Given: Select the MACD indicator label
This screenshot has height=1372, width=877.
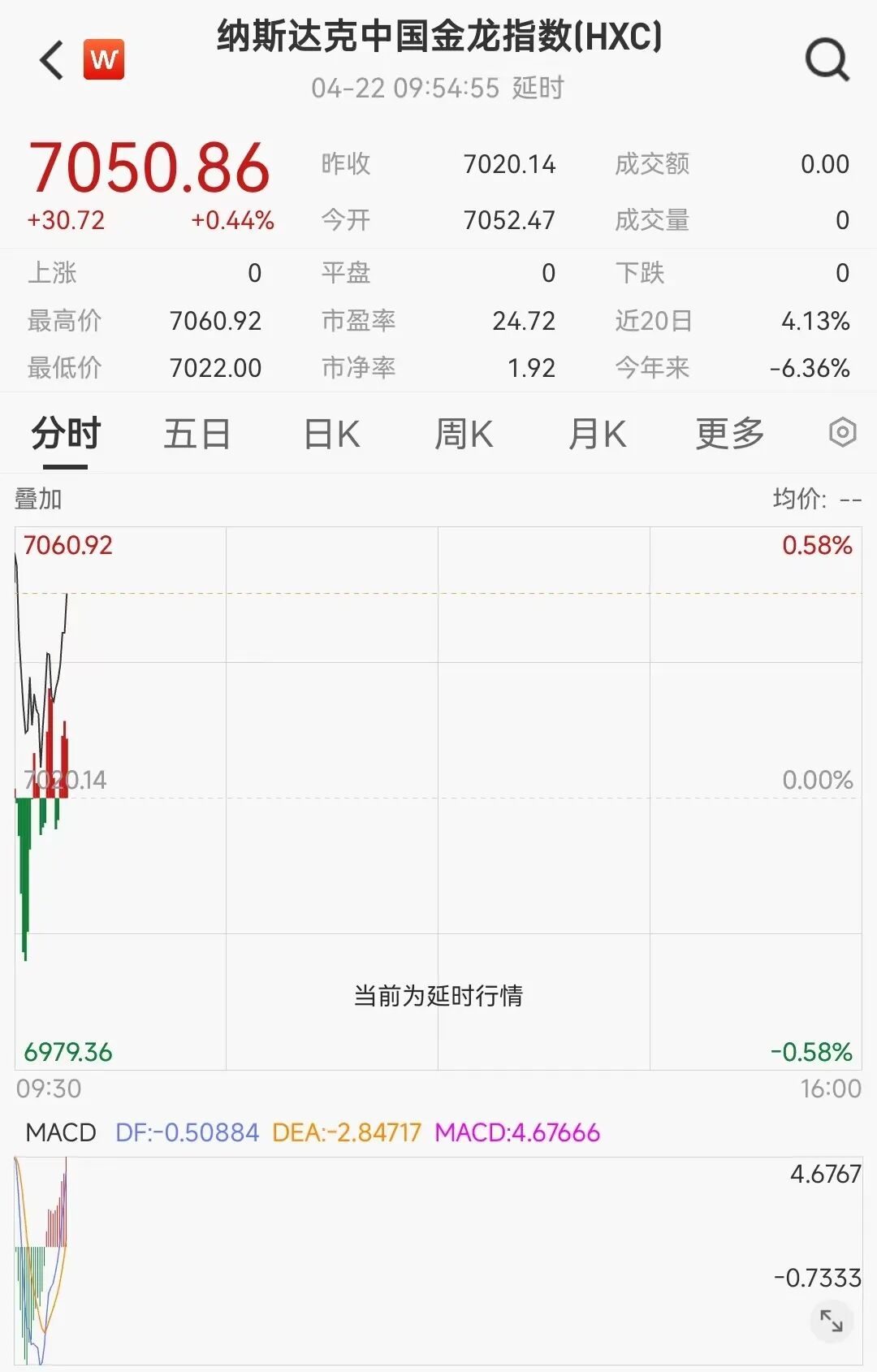Looking at the screenshot, I should 58,1132.
